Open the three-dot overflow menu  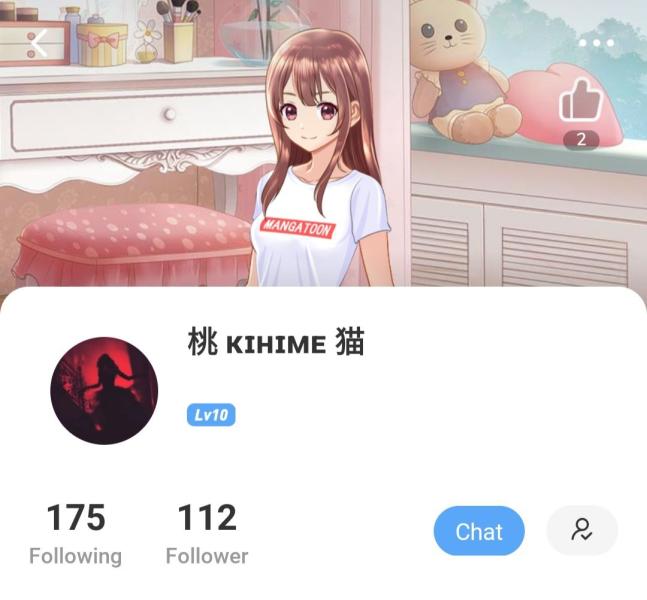point(596,43)
